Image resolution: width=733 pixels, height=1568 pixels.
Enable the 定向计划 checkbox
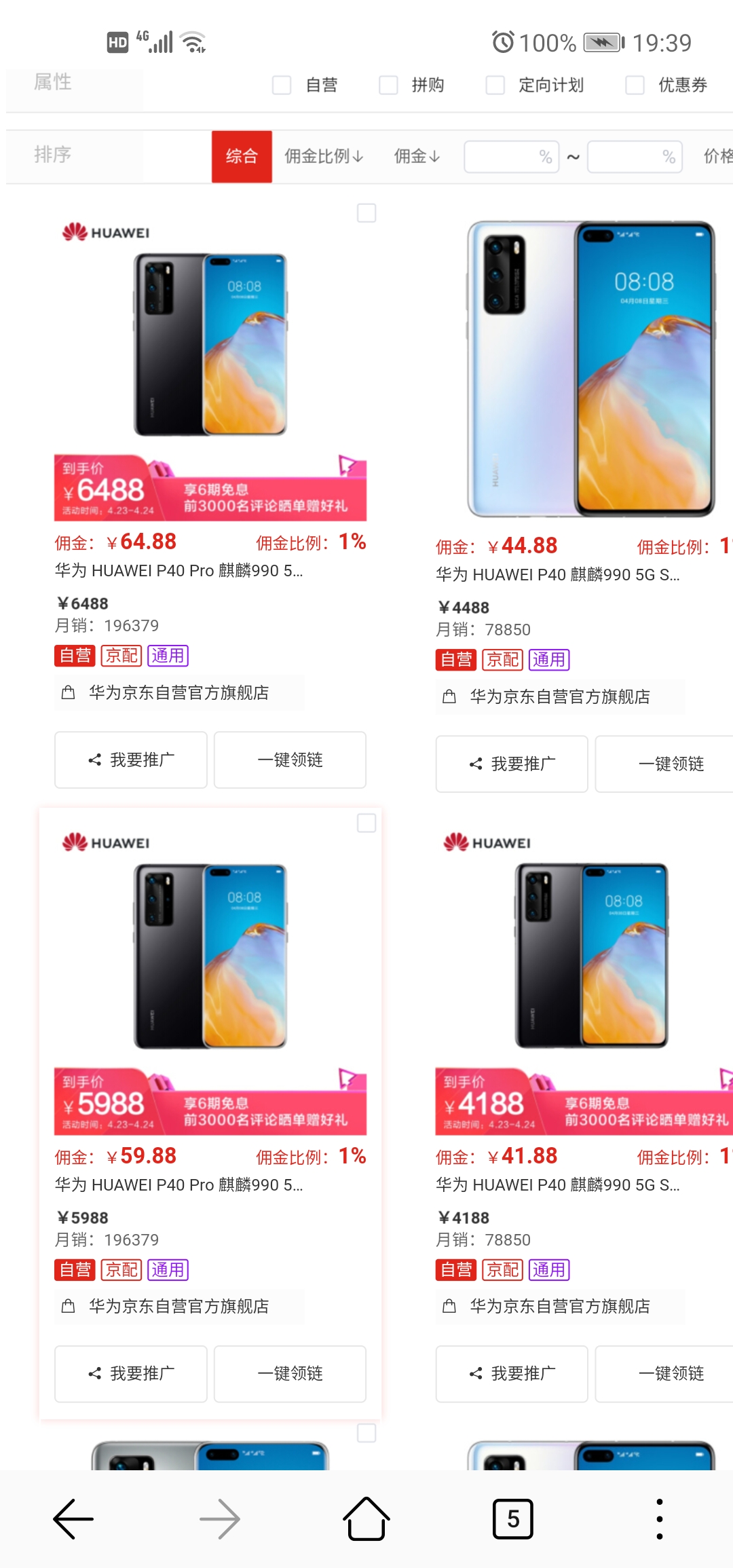click(495, 85)
